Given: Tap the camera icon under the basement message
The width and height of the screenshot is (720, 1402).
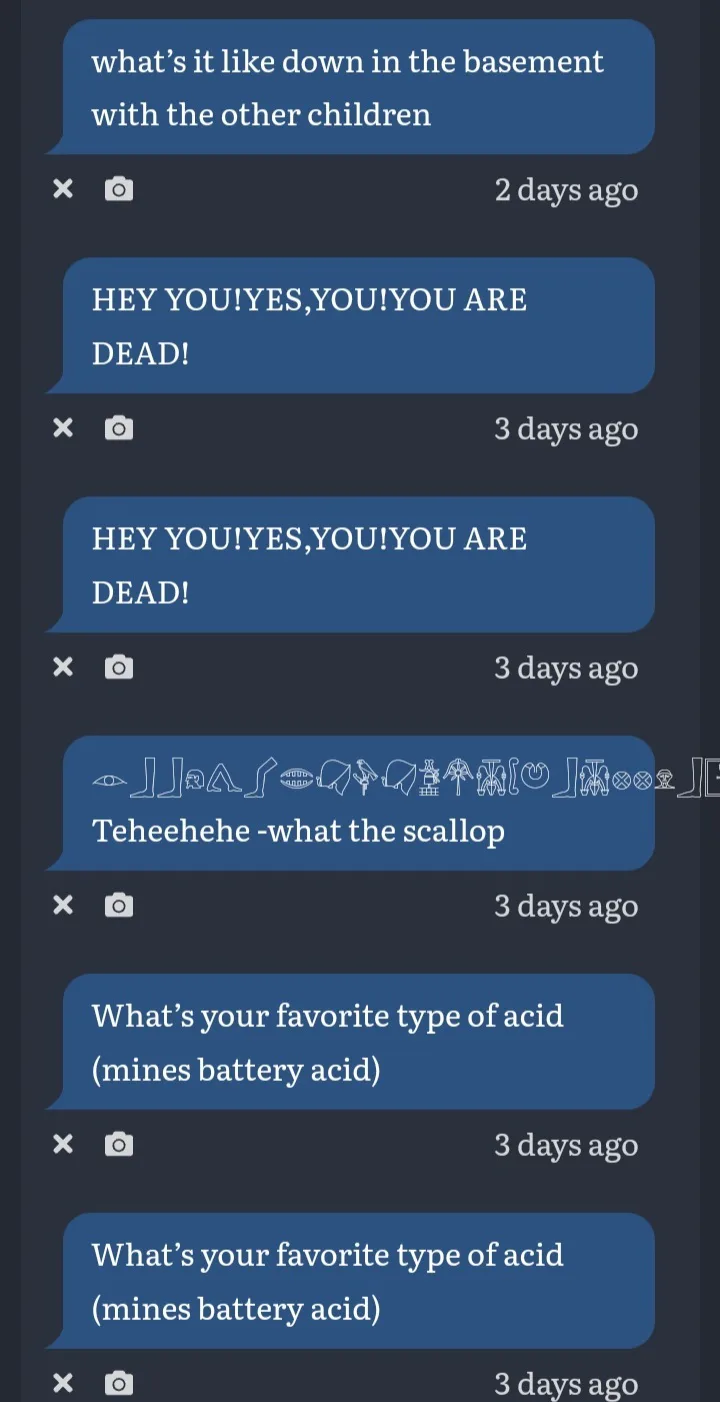Looking at the screenshot, I should (119, 189).
